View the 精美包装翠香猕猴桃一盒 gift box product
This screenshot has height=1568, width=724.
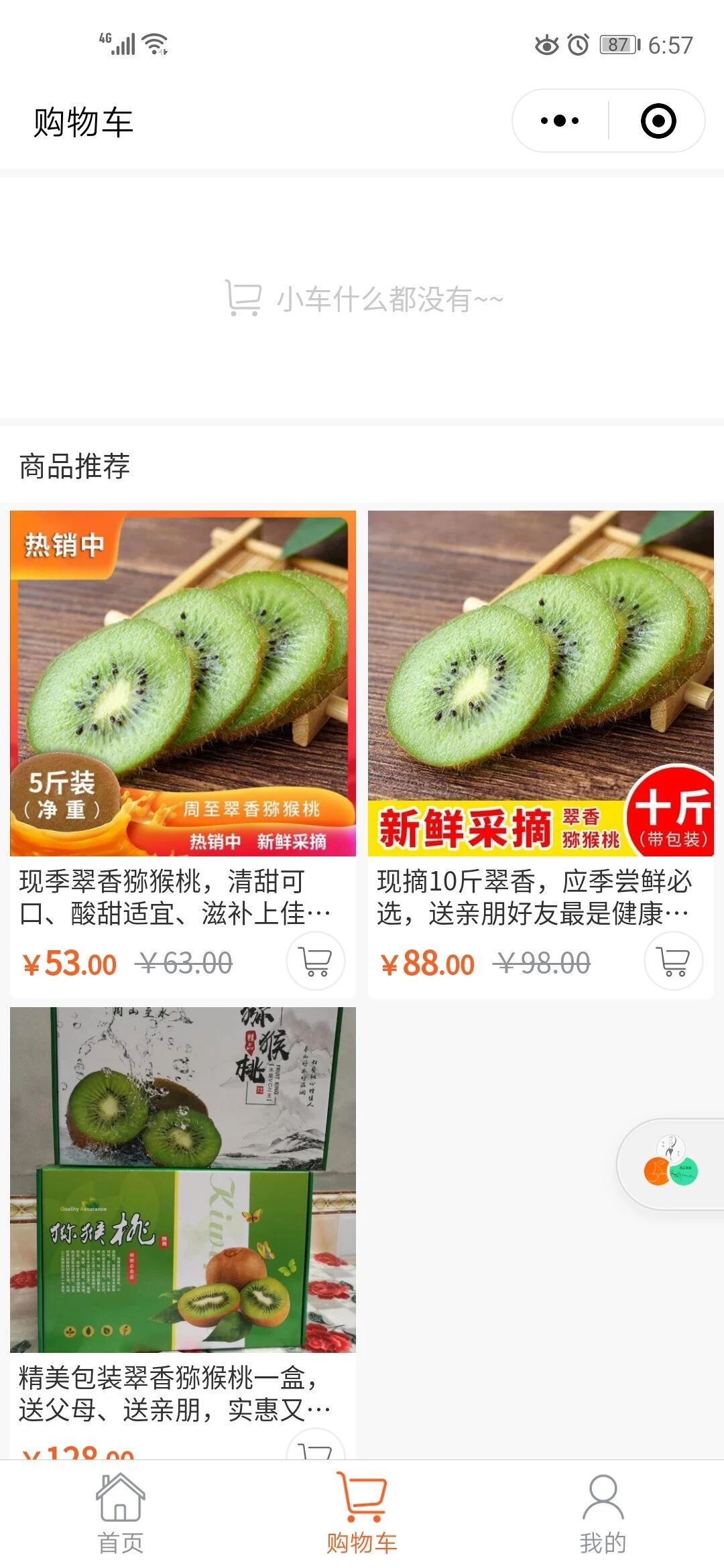pos(182,1179)
